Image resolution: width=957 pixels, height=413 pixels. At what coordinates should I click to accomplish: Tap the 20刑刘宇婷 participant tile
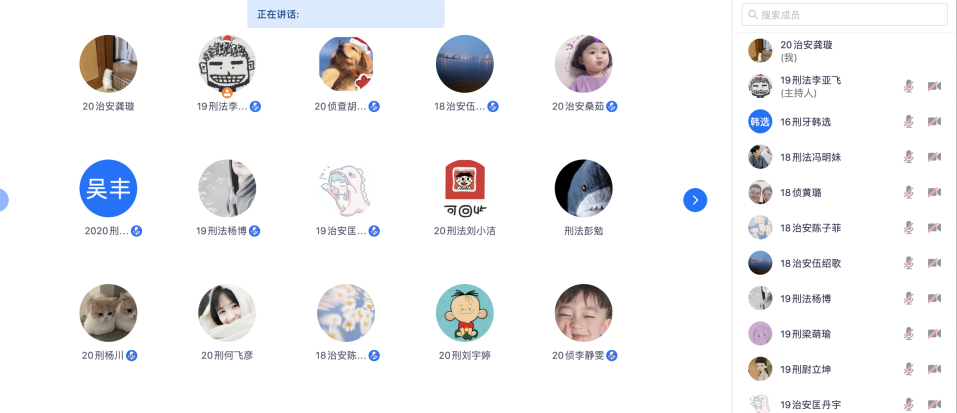point(465,313)
